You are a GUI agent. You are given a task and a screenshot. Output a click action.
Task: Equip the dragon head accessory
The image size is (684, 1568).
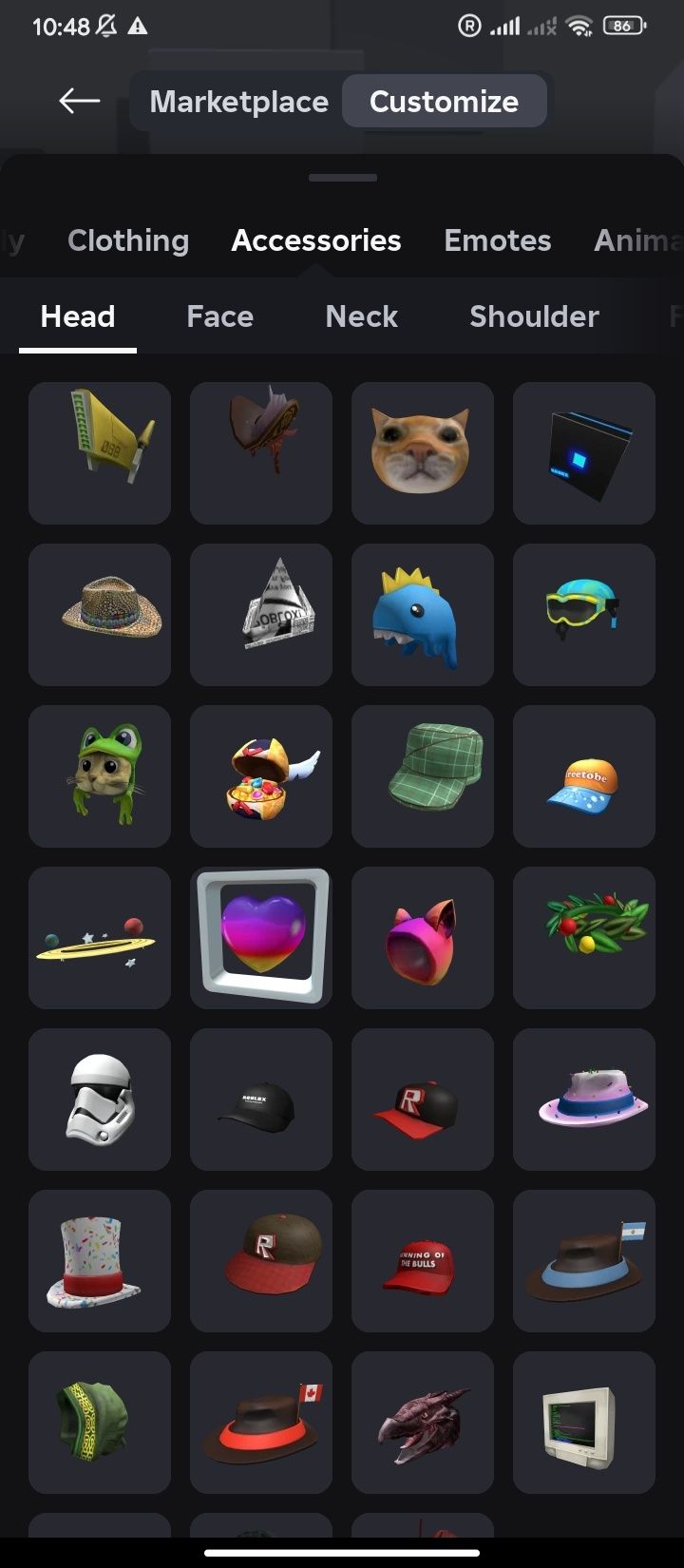[422, 1423]
